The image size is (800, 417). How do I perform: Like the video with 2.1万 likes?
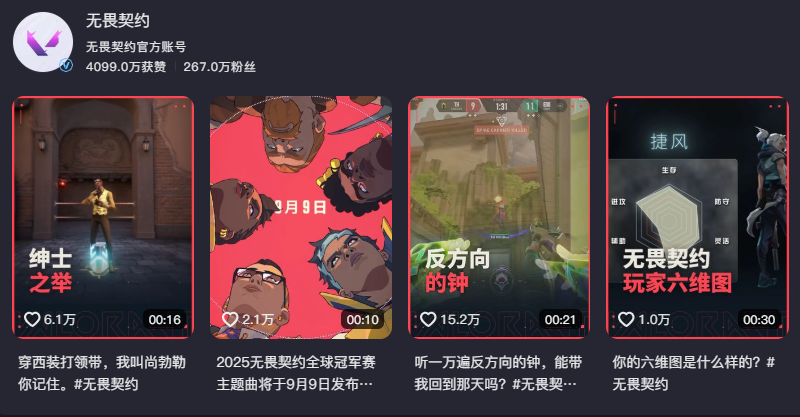[x=229, y=320]
